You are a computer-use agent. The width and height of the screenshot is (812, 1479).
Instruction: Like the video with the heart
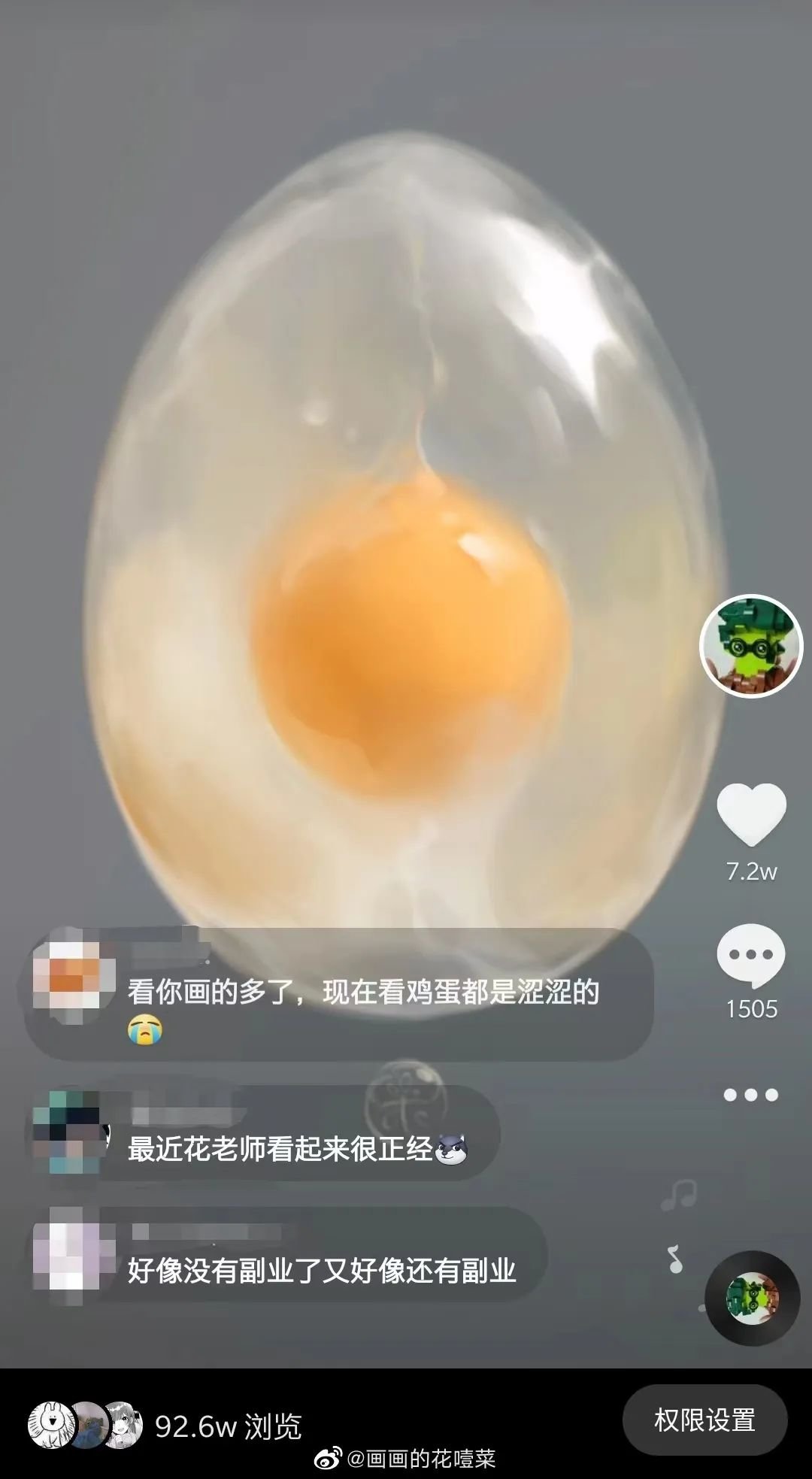tap(751, 814)
